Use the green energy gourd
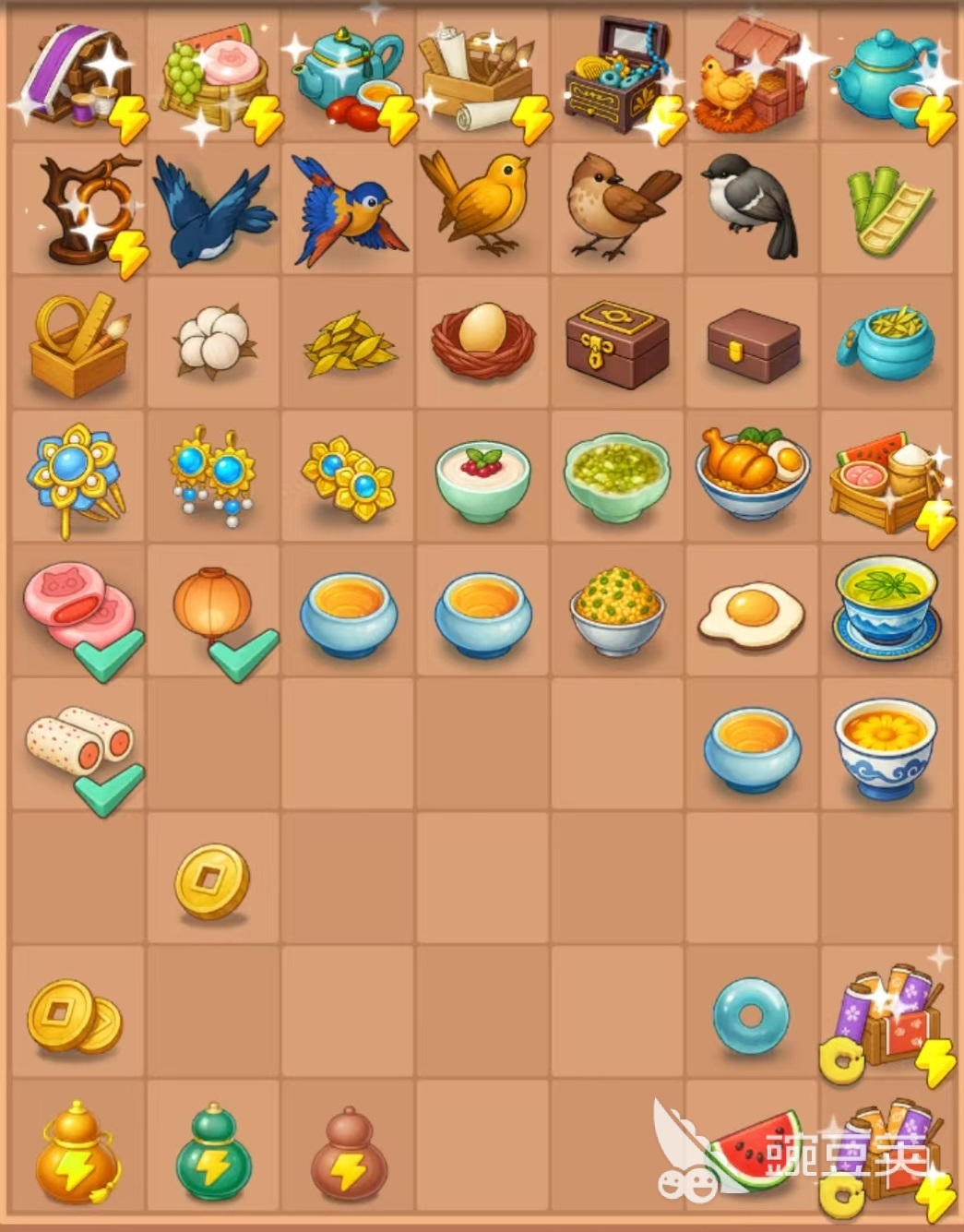Image resolution: width=964 pixels, height=1232 pixels. (x=212, y=1152)
